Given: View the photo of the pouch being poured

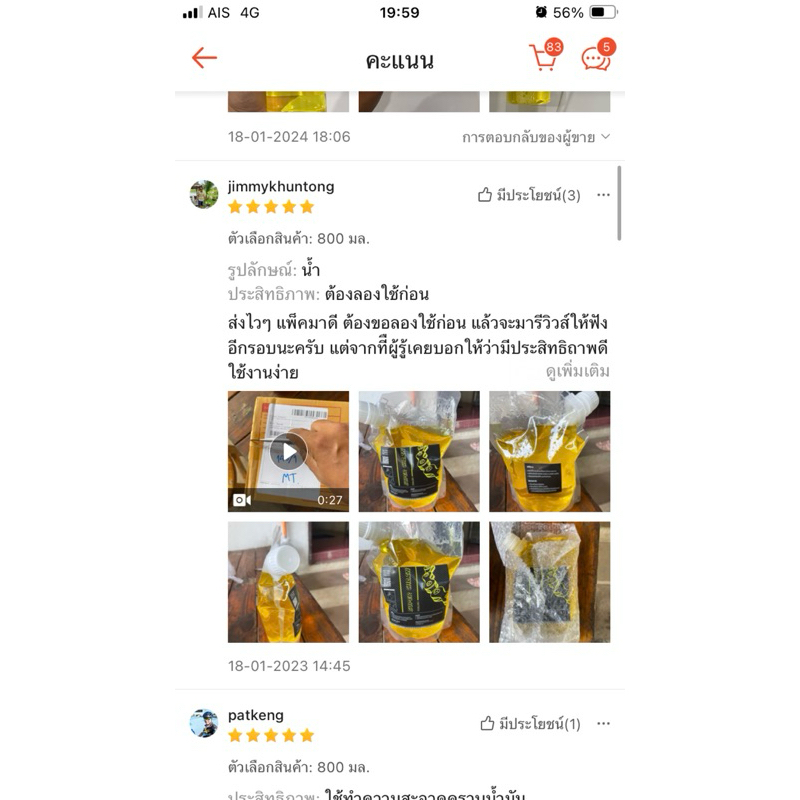Looking at the screenshot, I should [x=288, y=581].
